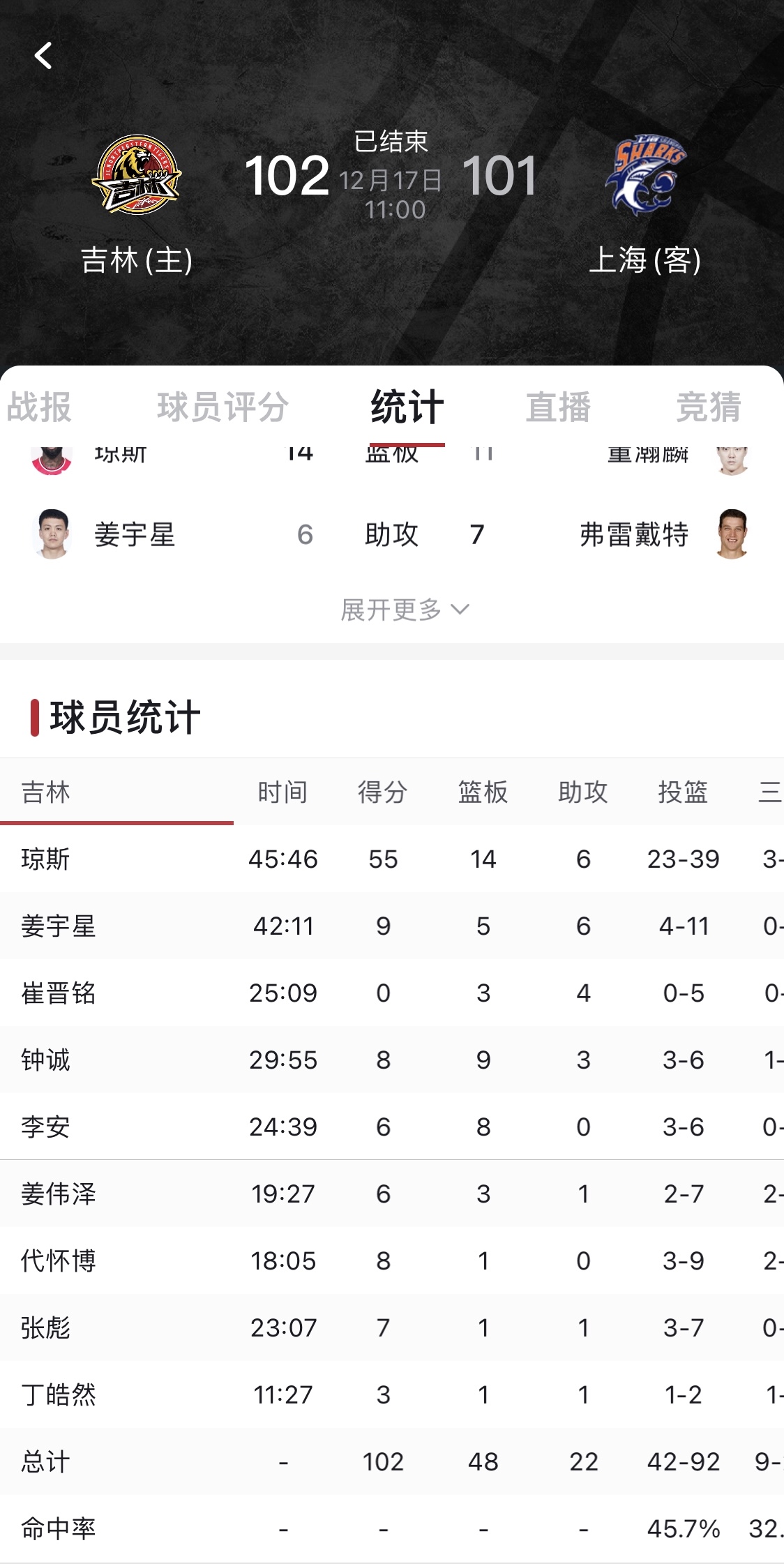Viewport: 784px width, 1566px height.
Task: Open 李安 row in player stats
Action: coord(392,1127)
